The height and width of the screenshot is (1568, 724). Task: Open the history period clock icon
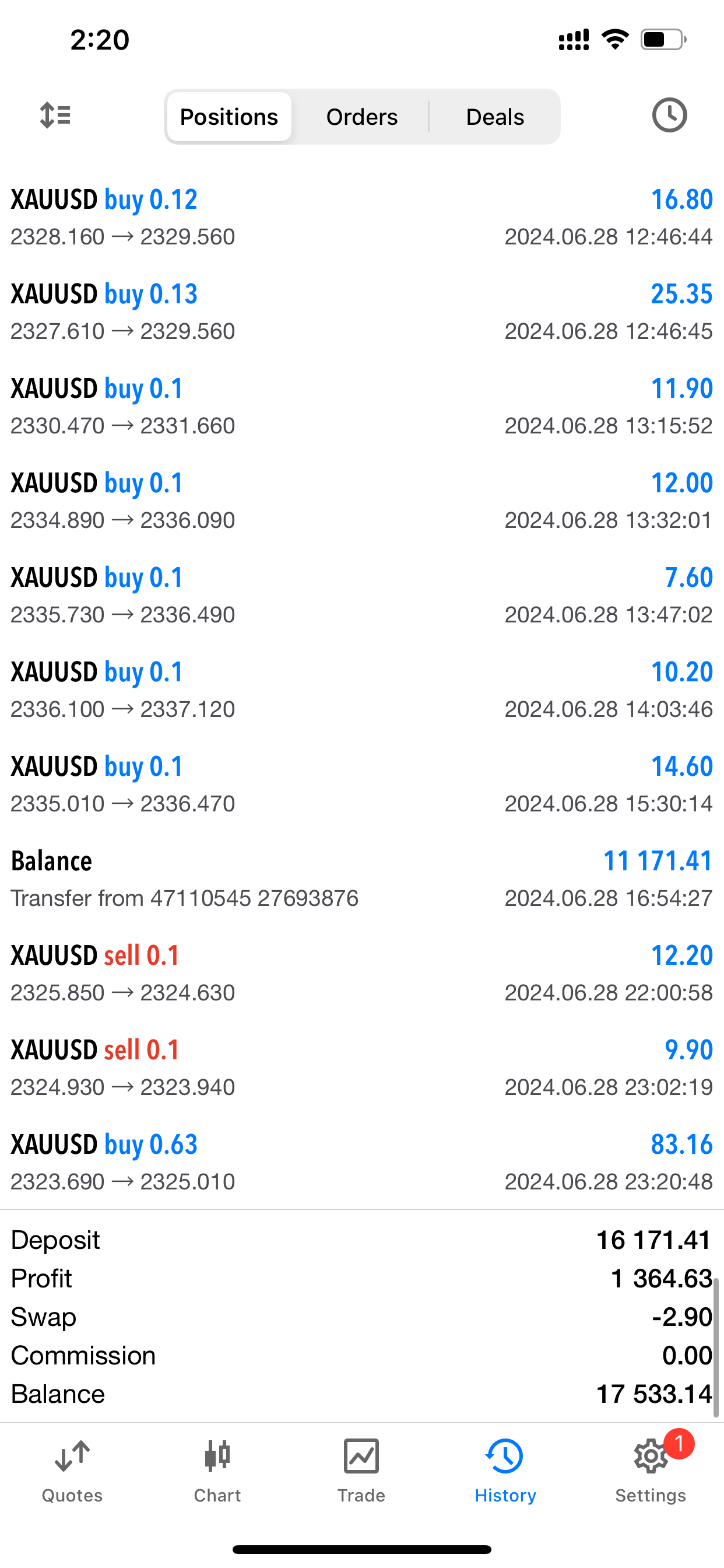(669, 116)
